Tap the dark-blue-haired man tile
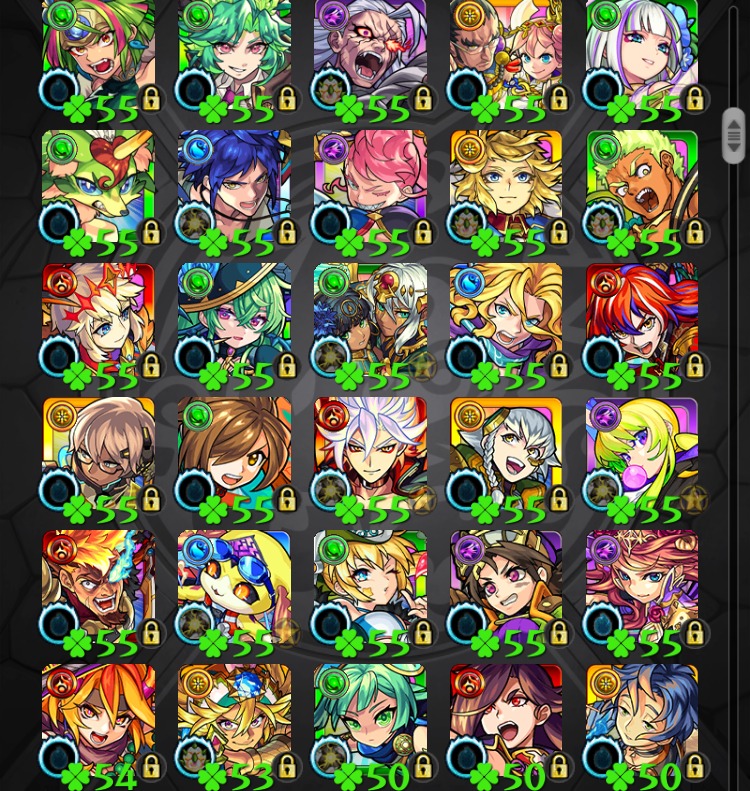 click(x=234, y=185)
